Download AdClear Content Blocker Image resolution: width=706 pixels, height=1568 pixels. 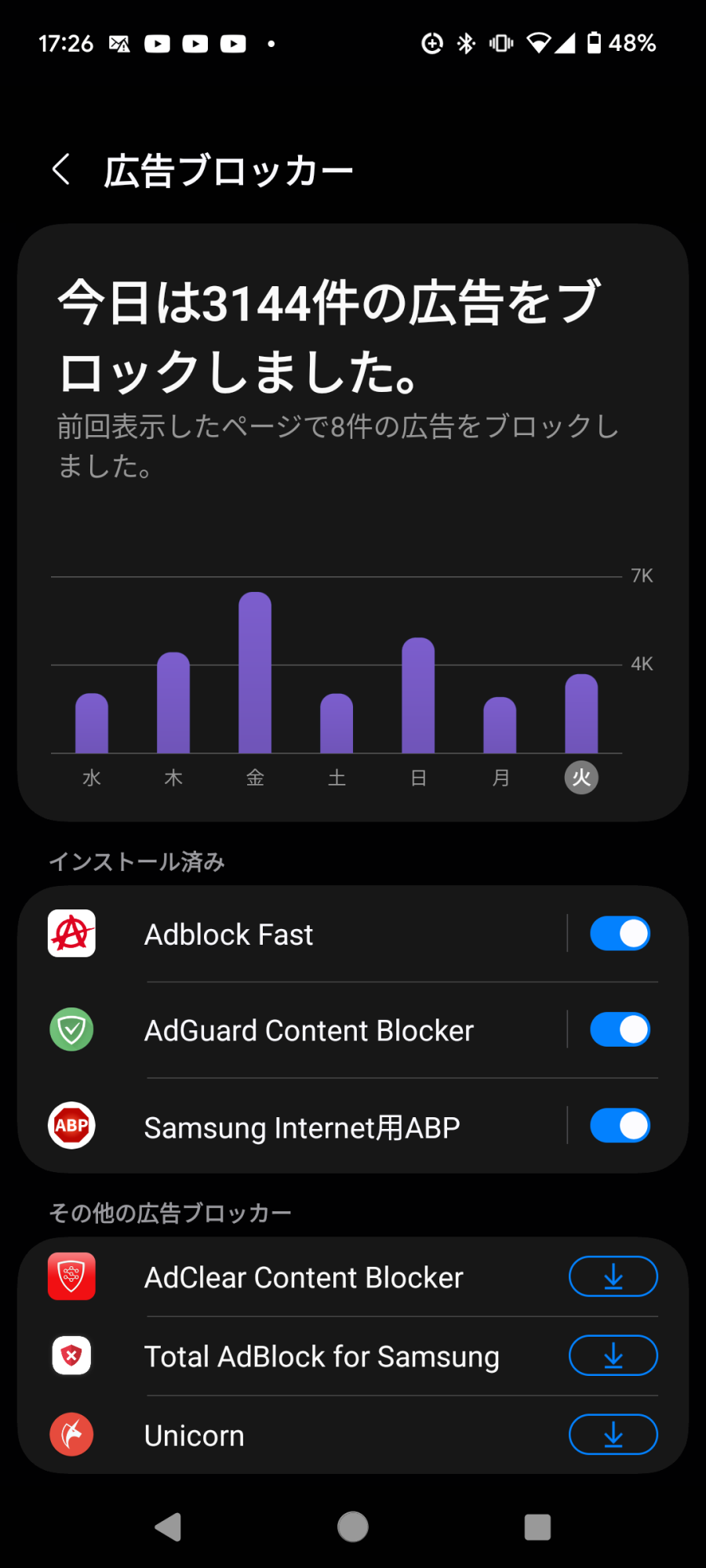(613, 1276)
